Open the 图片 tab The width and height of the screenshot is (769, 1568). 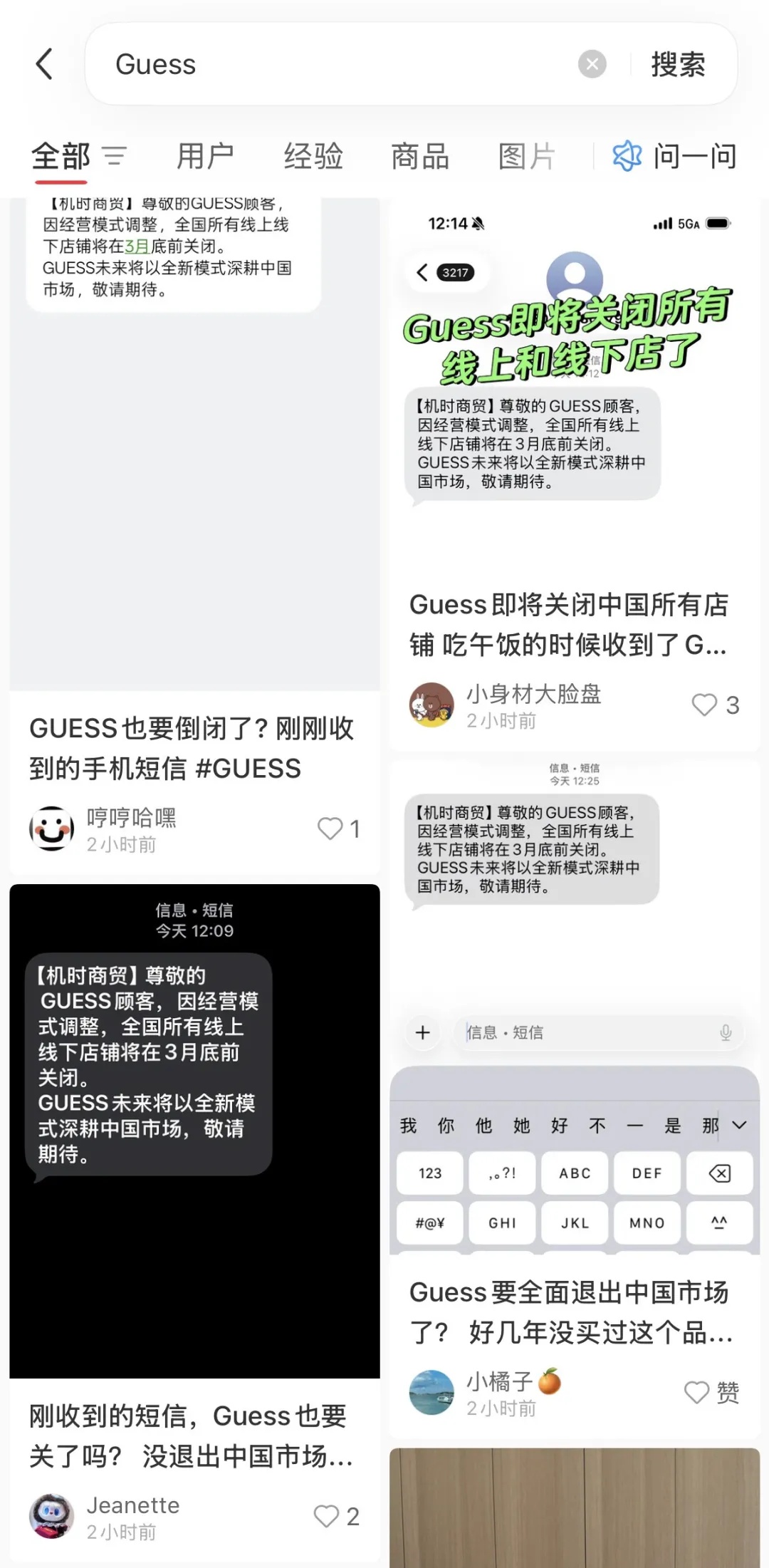526,155
